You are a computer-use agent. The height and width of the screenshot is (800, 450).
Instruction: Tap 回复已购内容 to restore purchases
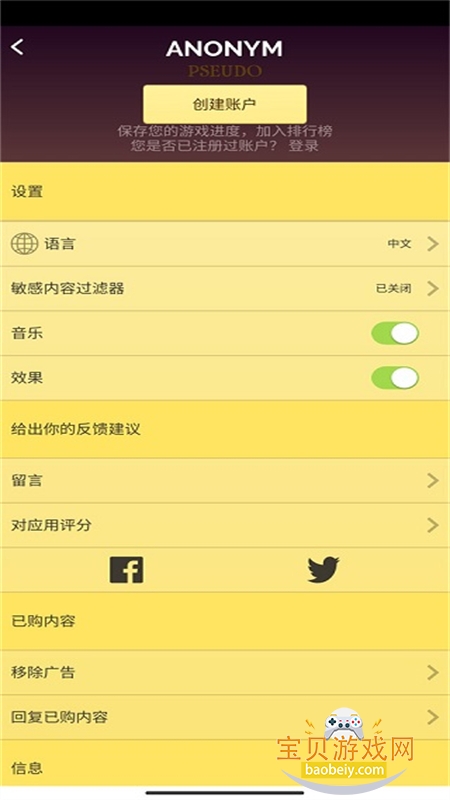point(225,717)
